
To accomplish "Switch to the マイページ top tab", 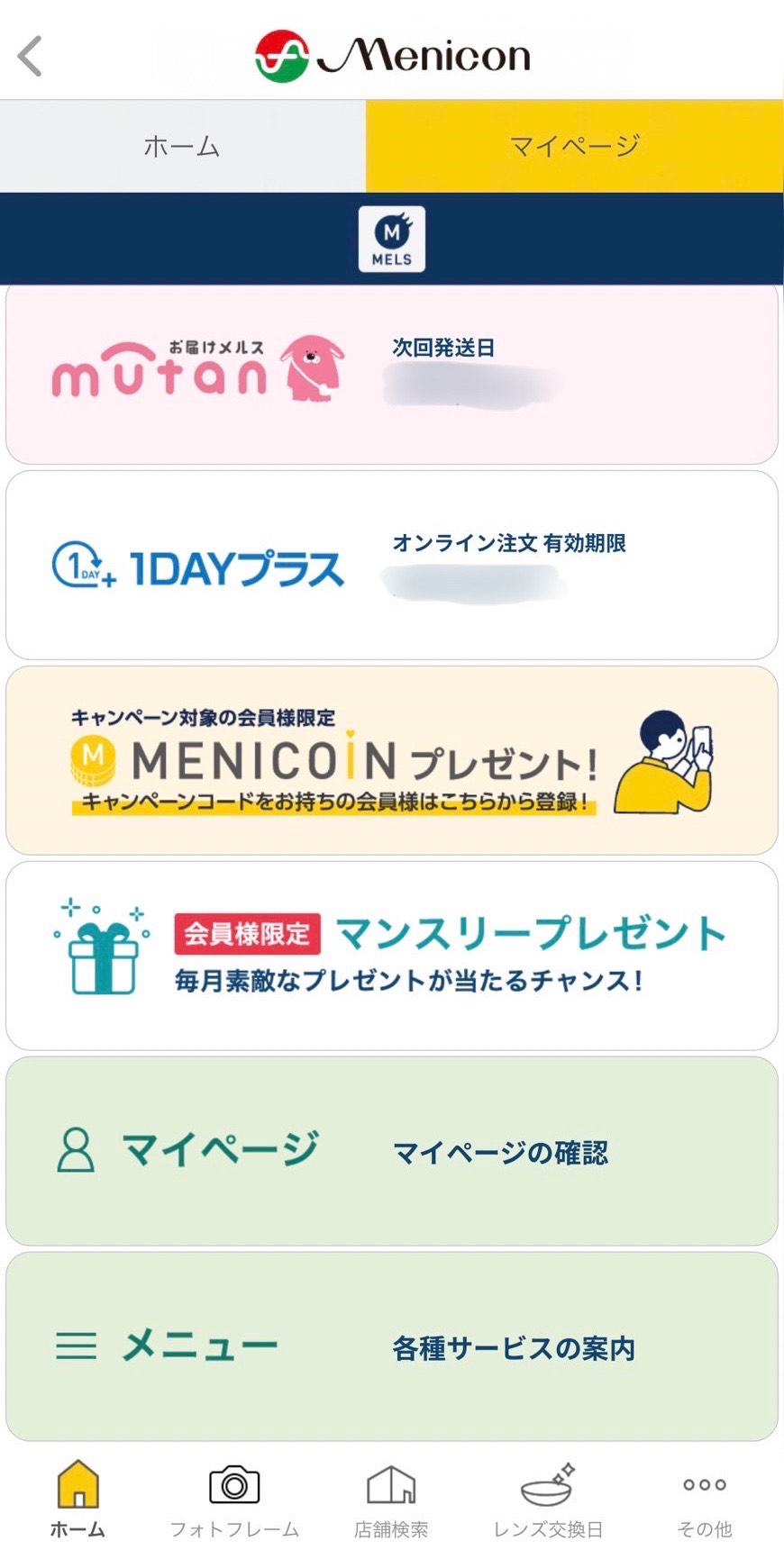I will coord(575,146).
